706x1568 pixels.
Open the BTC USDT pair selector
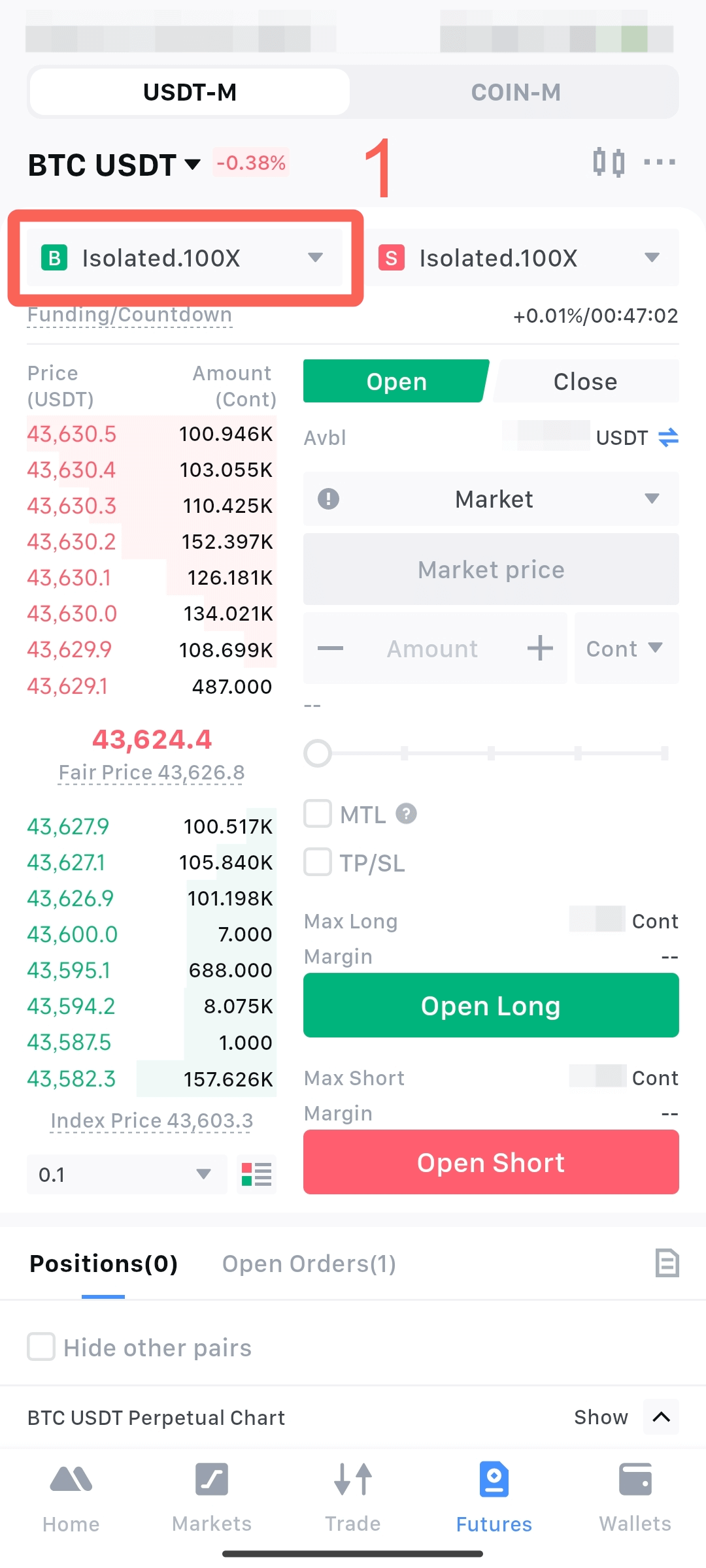pyautogui.click(x=114, y=165)
